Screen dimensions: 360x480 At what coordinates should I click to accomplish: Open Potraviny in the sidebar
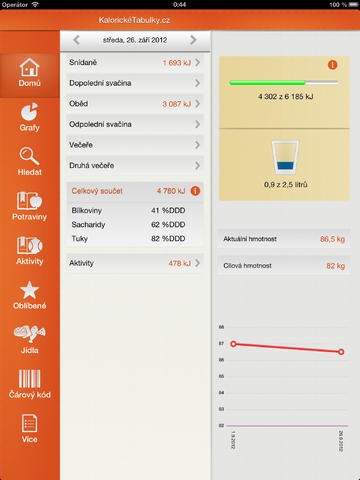(30, 206)
